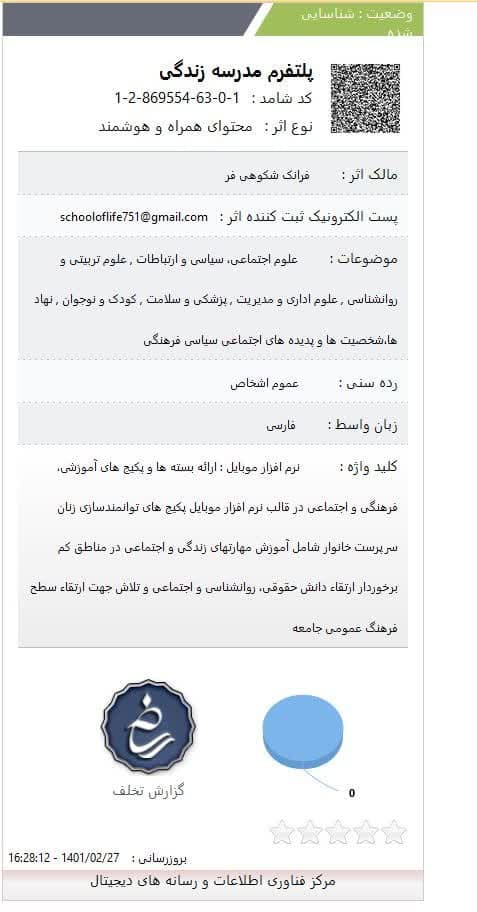This screenshot has height=912, width=477.
Task: Tap the گزارش تخلف report violation badge
Action: 148,726
